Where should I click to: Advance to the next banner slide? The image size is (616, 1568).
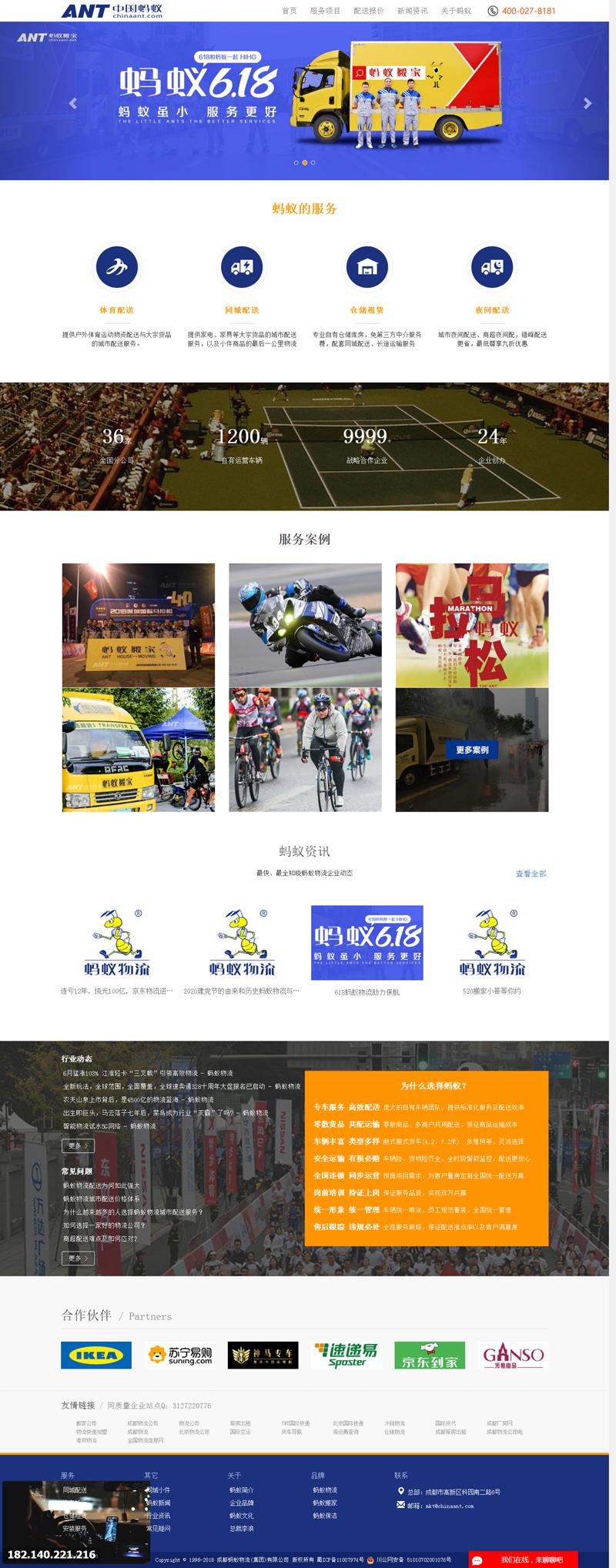pyautogui.click(x=588, y=103)
